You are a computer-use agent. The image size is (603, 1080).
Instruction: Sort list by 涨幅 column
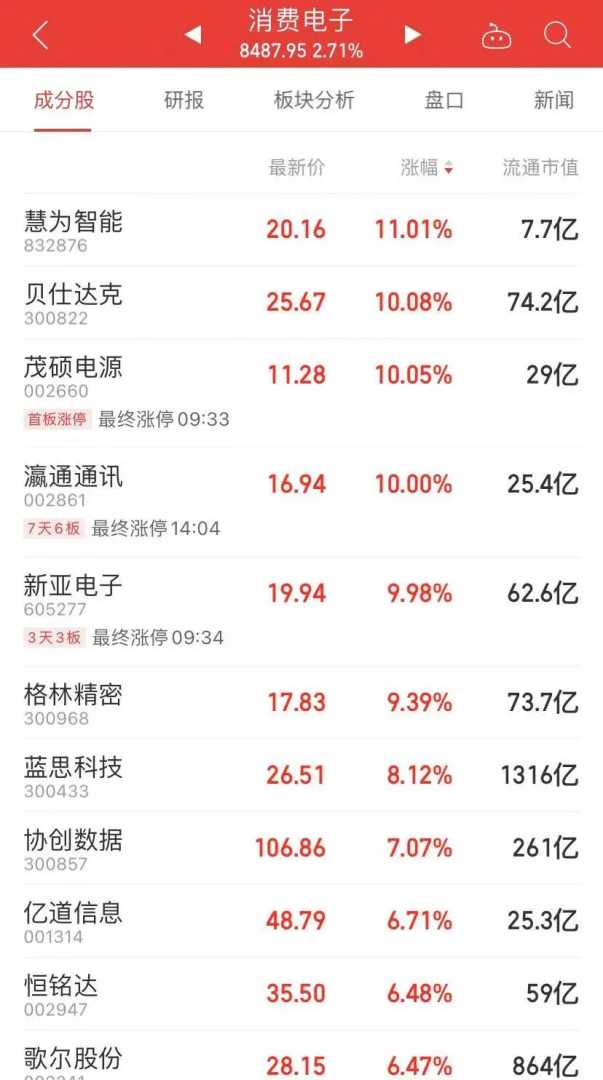427,168
